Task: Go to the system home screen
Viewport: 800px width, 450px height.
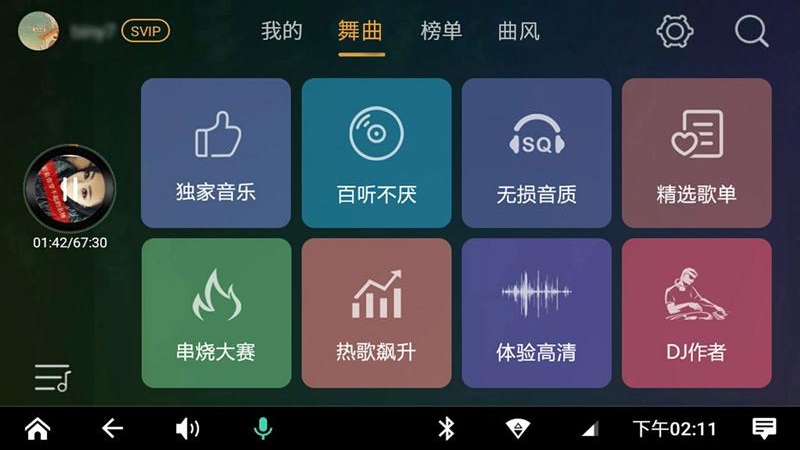Action: (37, 429)
